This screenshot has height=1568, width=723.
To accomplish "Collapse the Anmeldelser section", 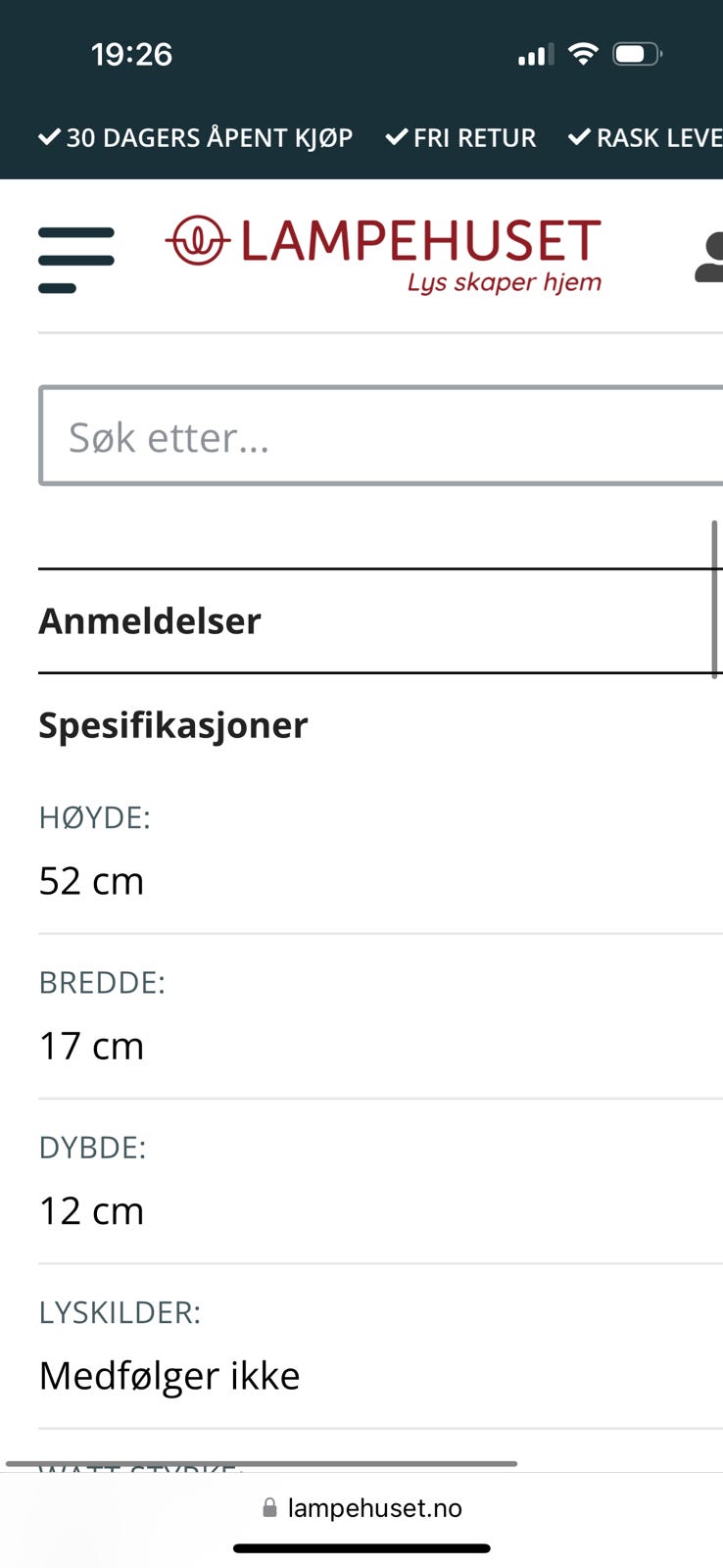I will (150, 619).
